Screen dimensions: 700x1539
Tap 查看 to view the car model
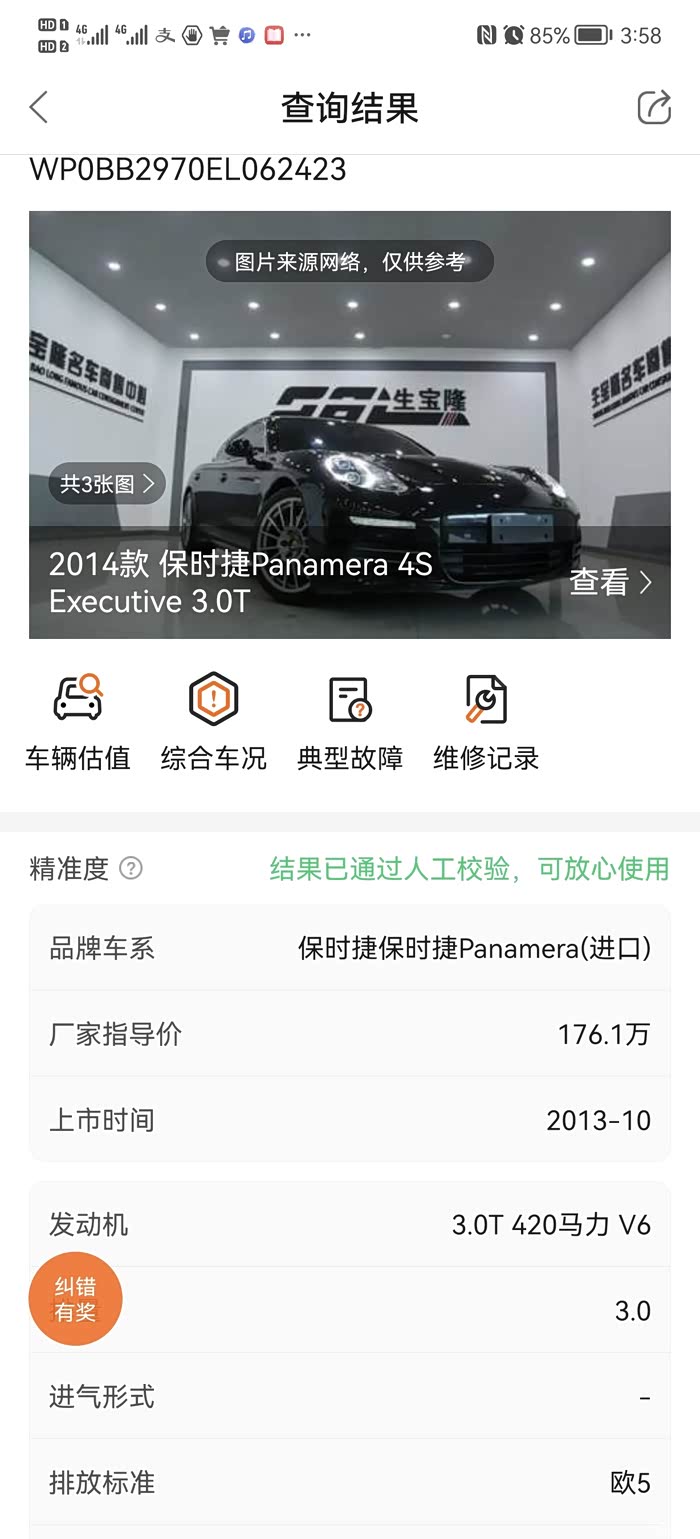coord(610,582)
